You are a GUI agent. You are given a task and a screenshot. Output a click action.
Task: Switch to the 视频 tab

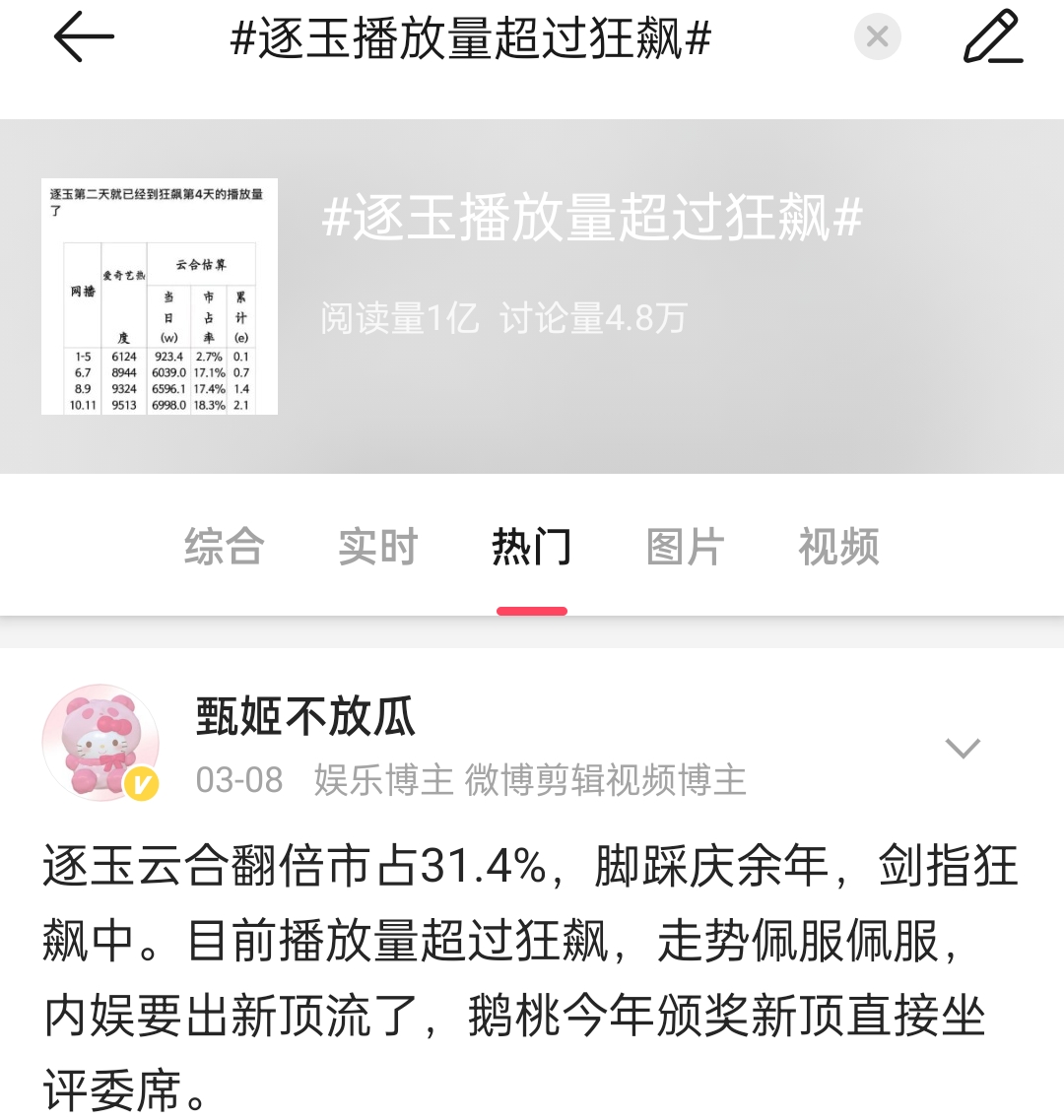(838, 547)
